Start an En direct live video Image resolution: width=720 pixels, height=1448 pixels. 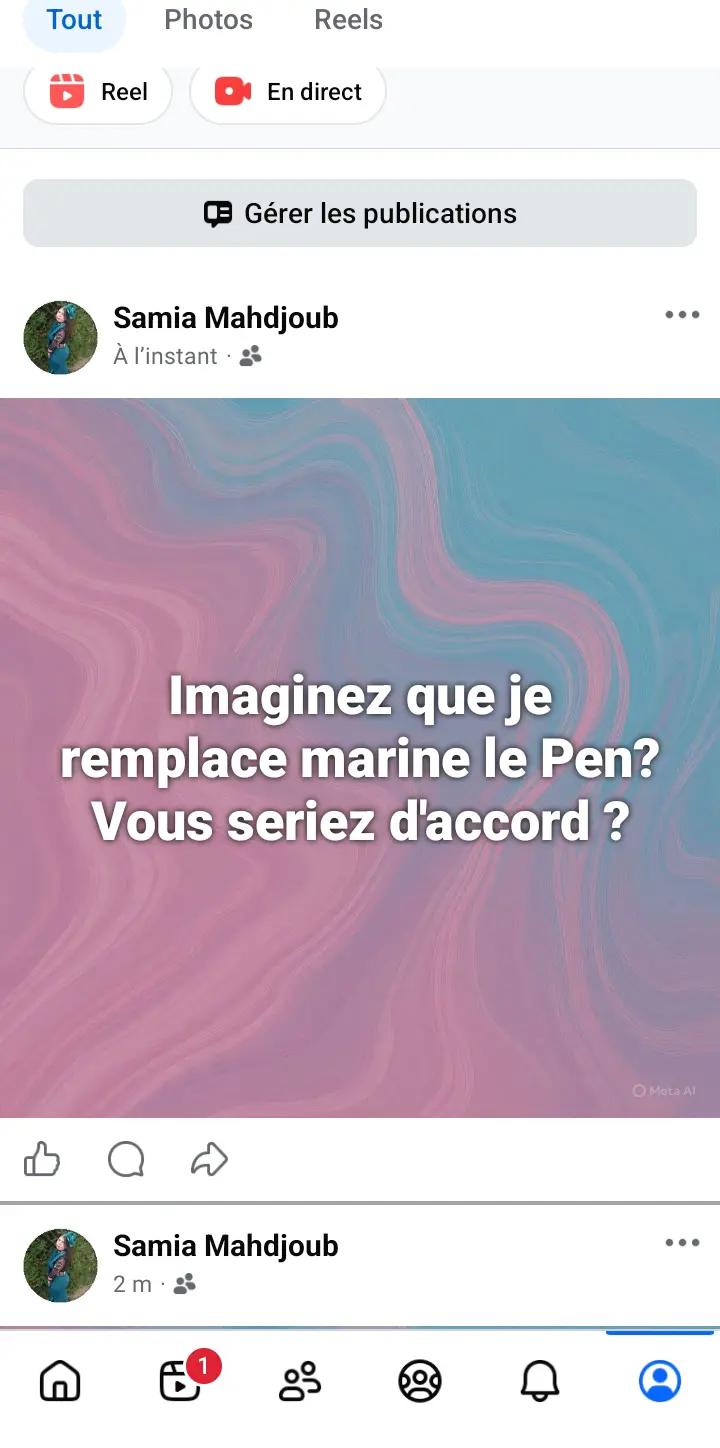click(288, 92)
